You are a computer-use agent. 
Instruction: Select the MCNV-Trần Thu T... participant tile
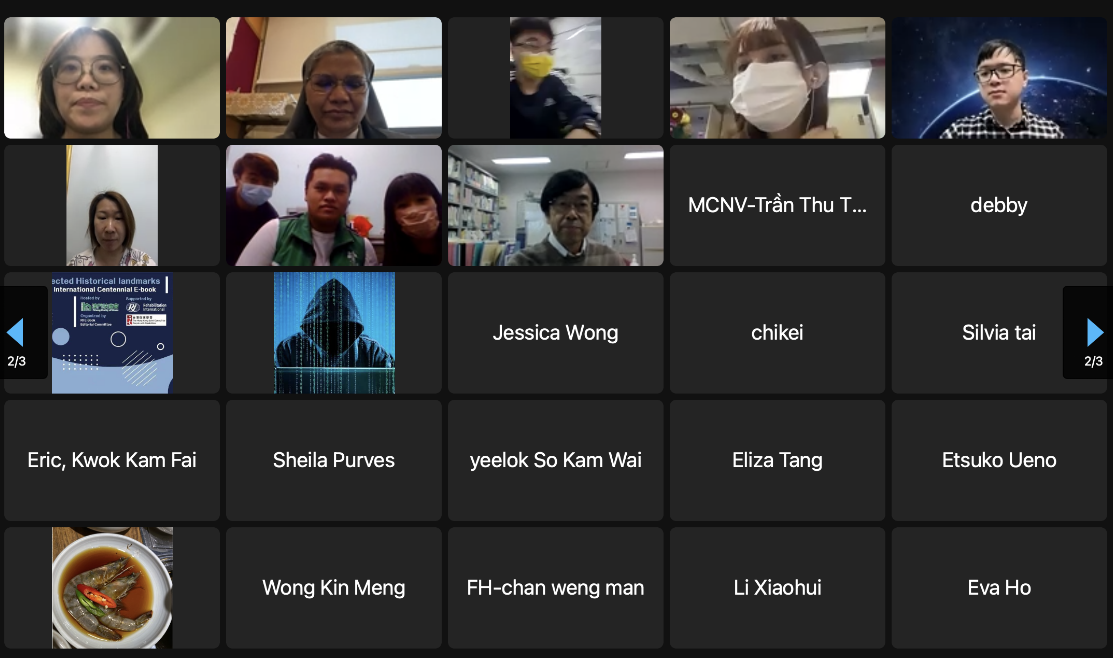[777, 205]
